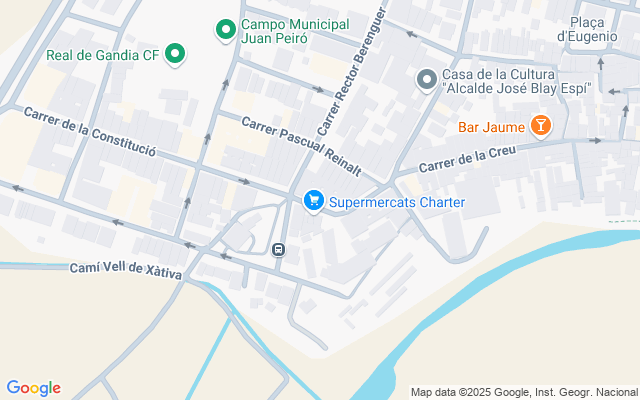Select the Real de Gandia CF pin
Screen dimensions: 640x400
pyautogui.click(x=175, y=54)
